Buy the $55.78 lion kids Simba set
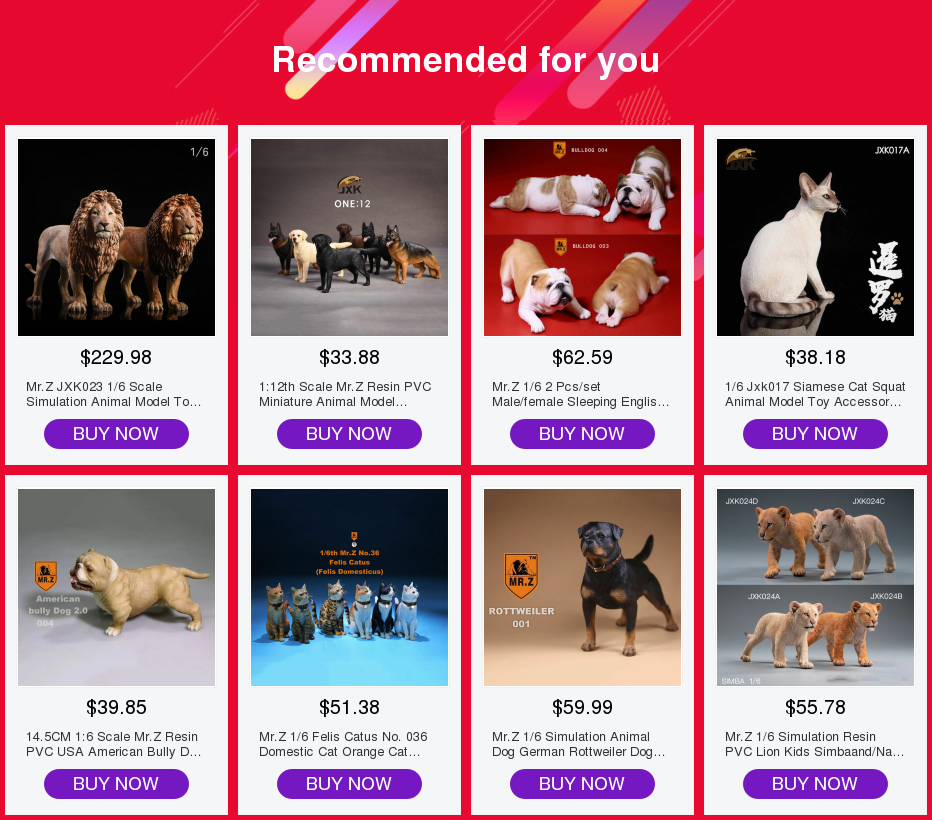 pos(815,784)
